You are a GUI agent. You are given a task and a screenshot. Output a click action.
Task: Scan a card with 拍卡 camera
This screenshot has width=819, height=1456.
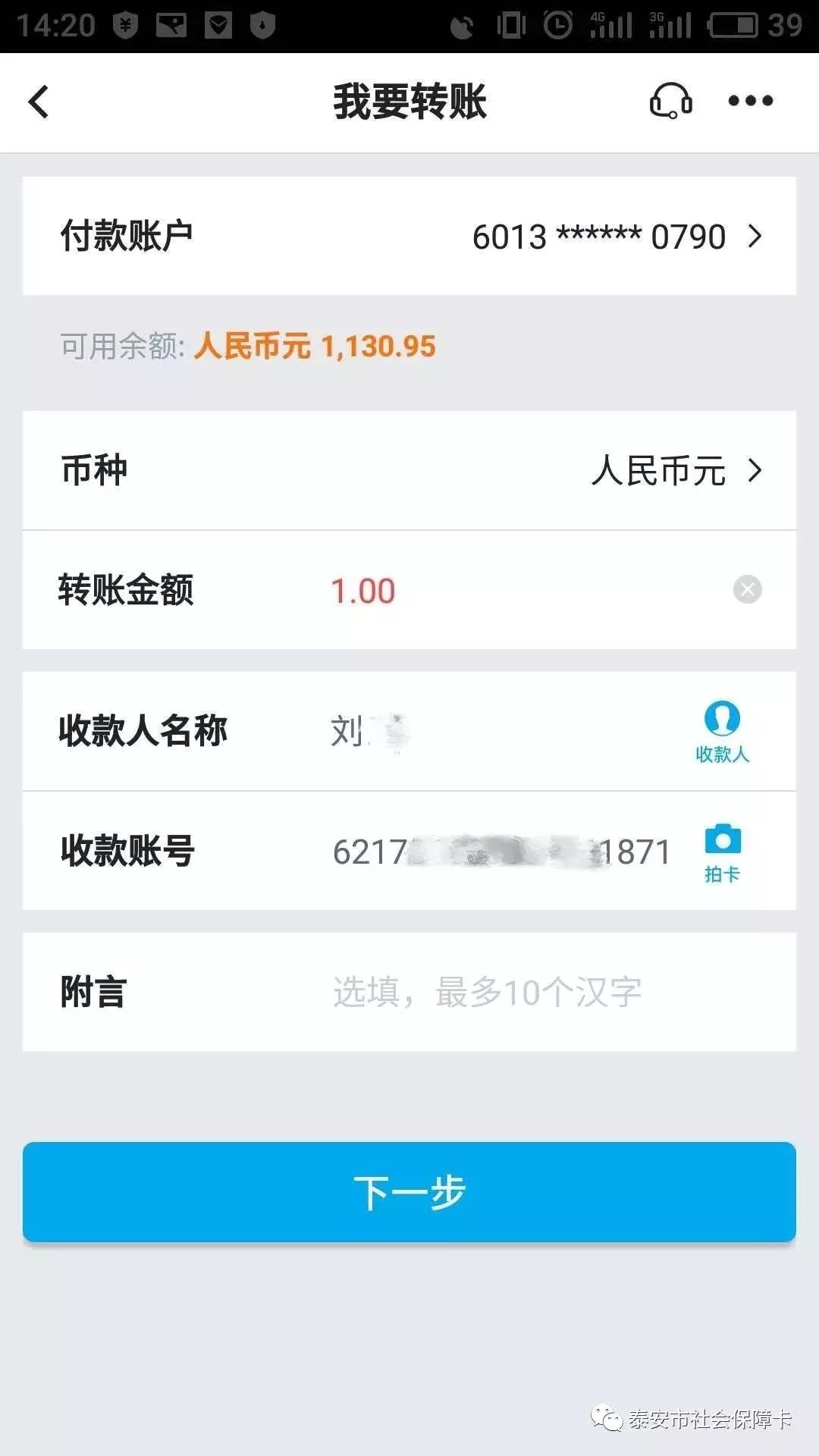tap(723, 853)
